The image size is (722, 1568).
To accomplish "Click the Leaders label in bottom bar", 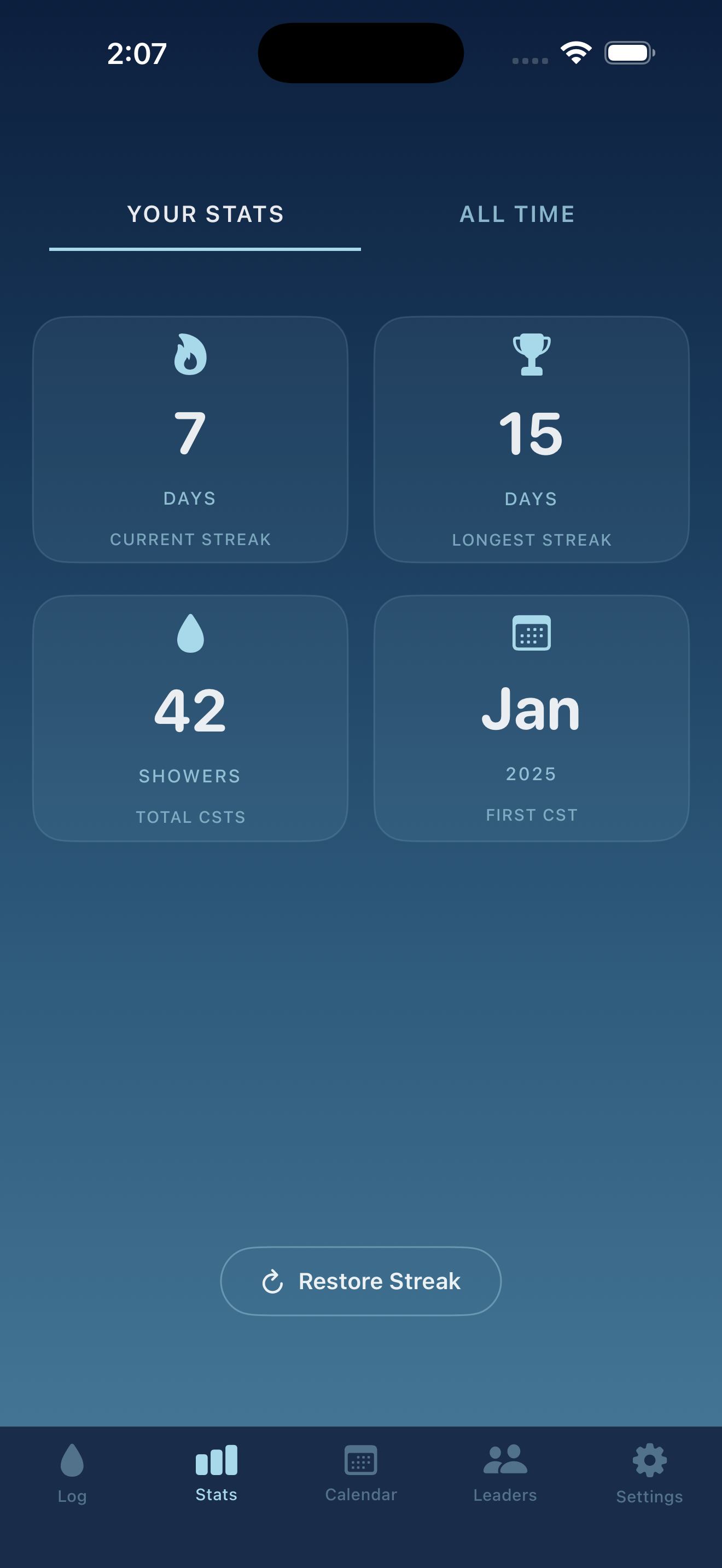I will [x=505, y=1495].
